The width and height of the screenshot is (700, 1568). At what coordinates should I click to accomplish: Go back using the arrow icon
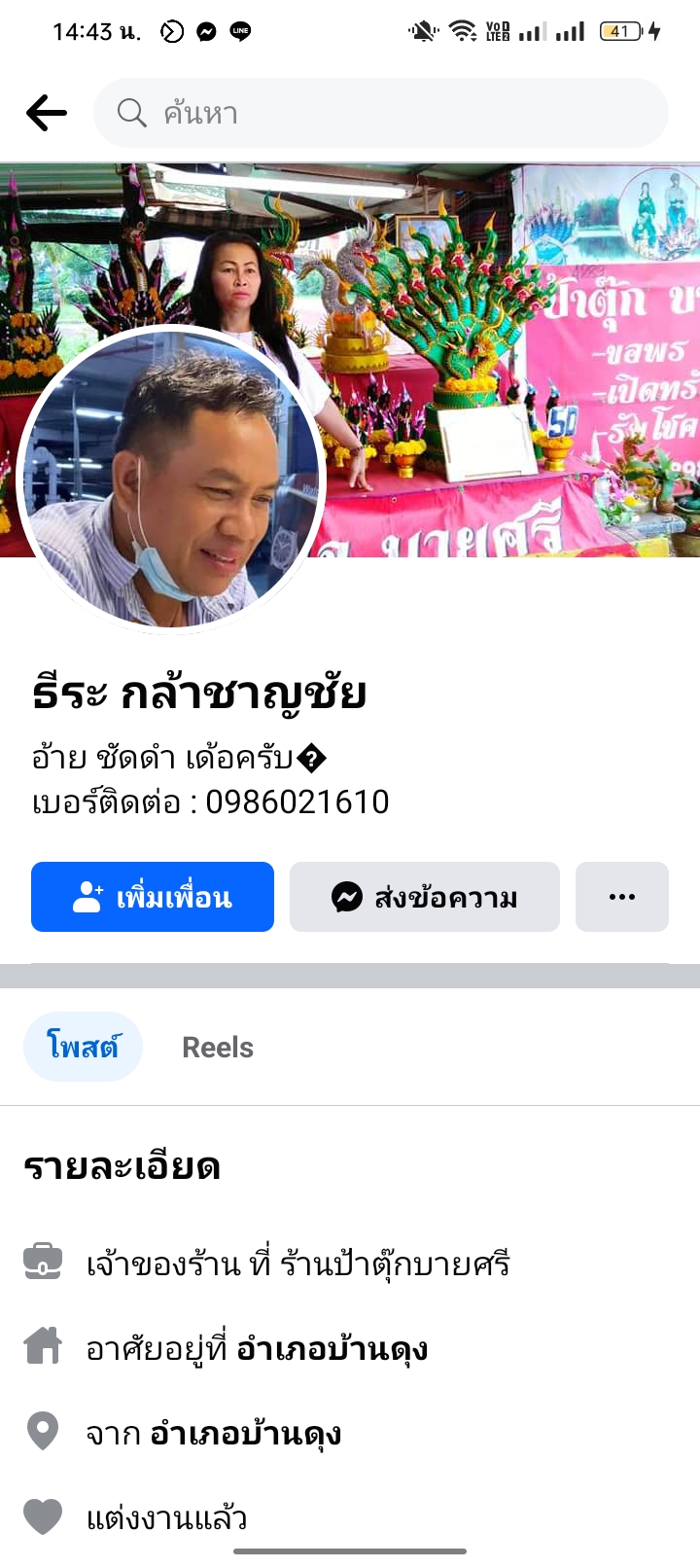coord(46,113)
